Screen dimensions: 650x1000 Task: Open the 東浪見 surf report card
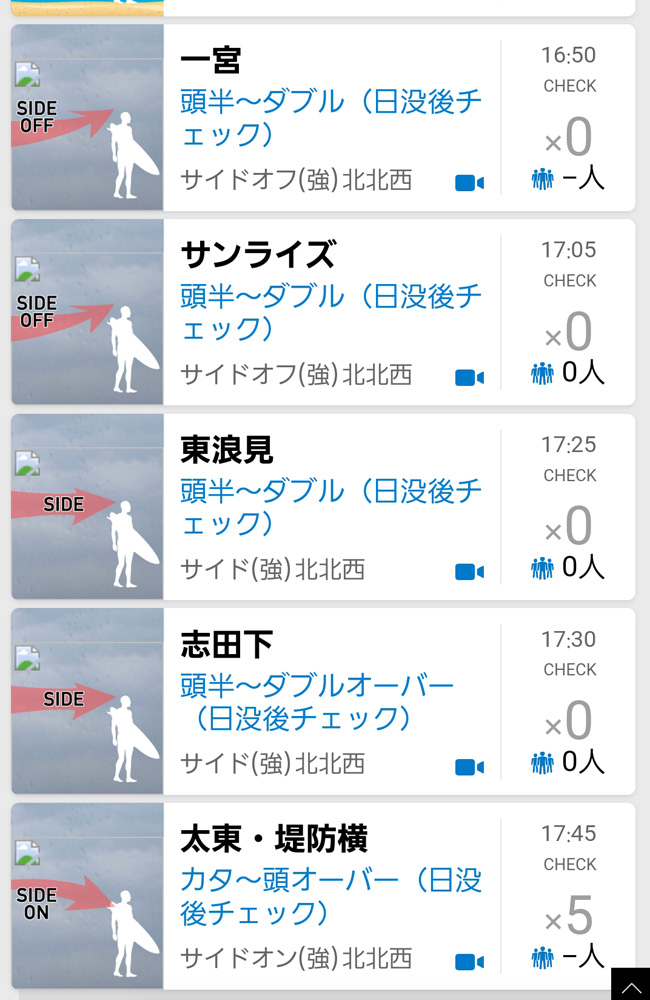[x=330, y=507]
